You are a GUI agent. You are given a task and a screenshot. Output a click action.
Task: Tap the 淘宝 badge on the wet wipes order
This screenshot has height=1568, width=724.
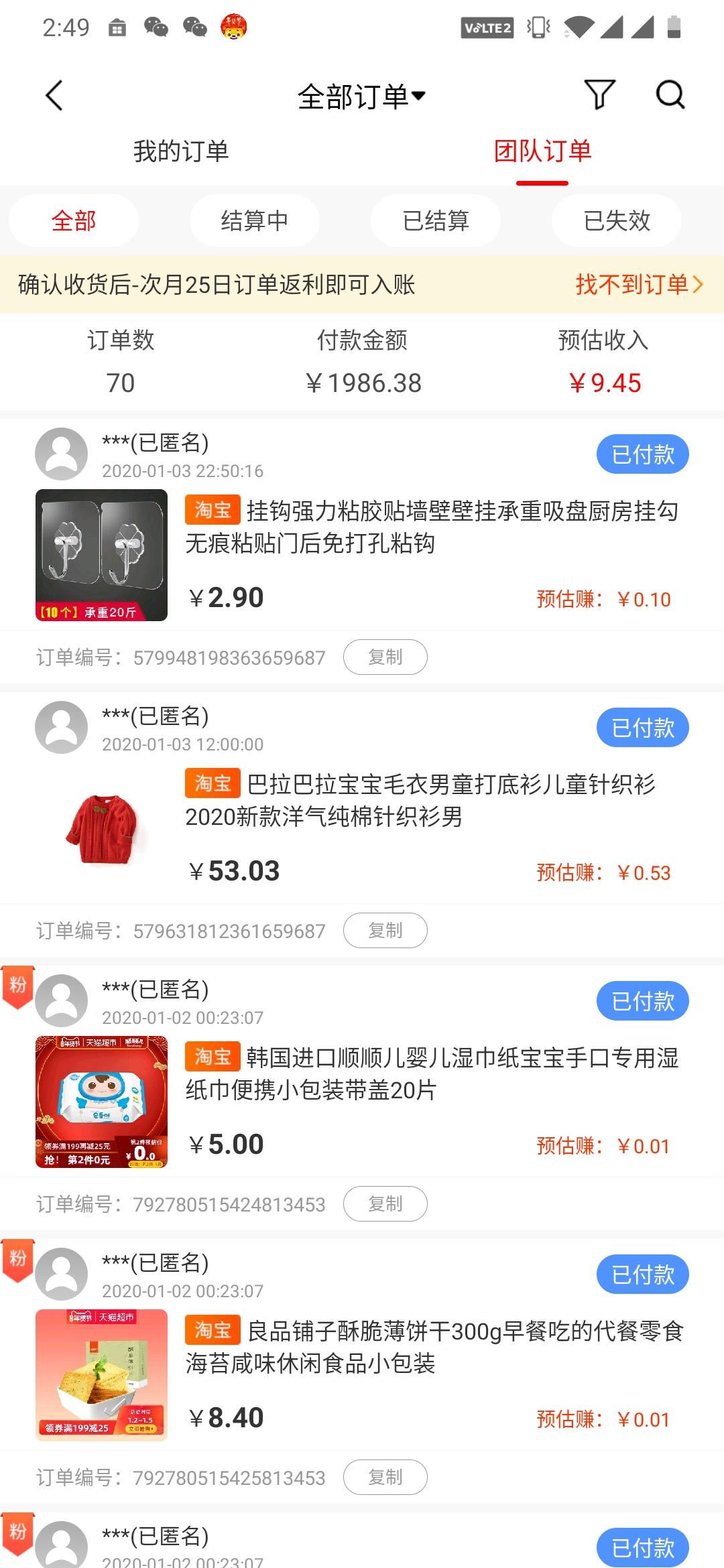212,1058
